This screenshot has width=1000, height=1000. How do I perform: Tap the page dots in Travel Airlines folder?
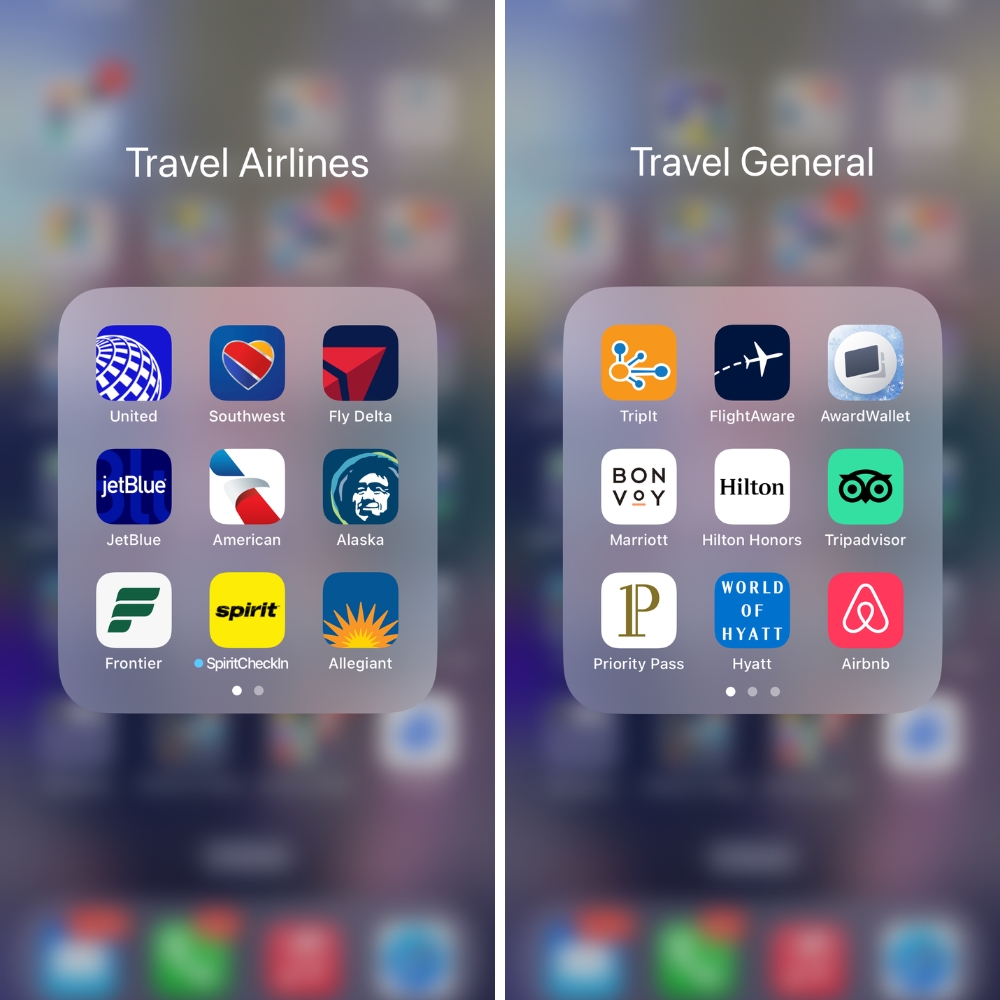coord(247,690)
